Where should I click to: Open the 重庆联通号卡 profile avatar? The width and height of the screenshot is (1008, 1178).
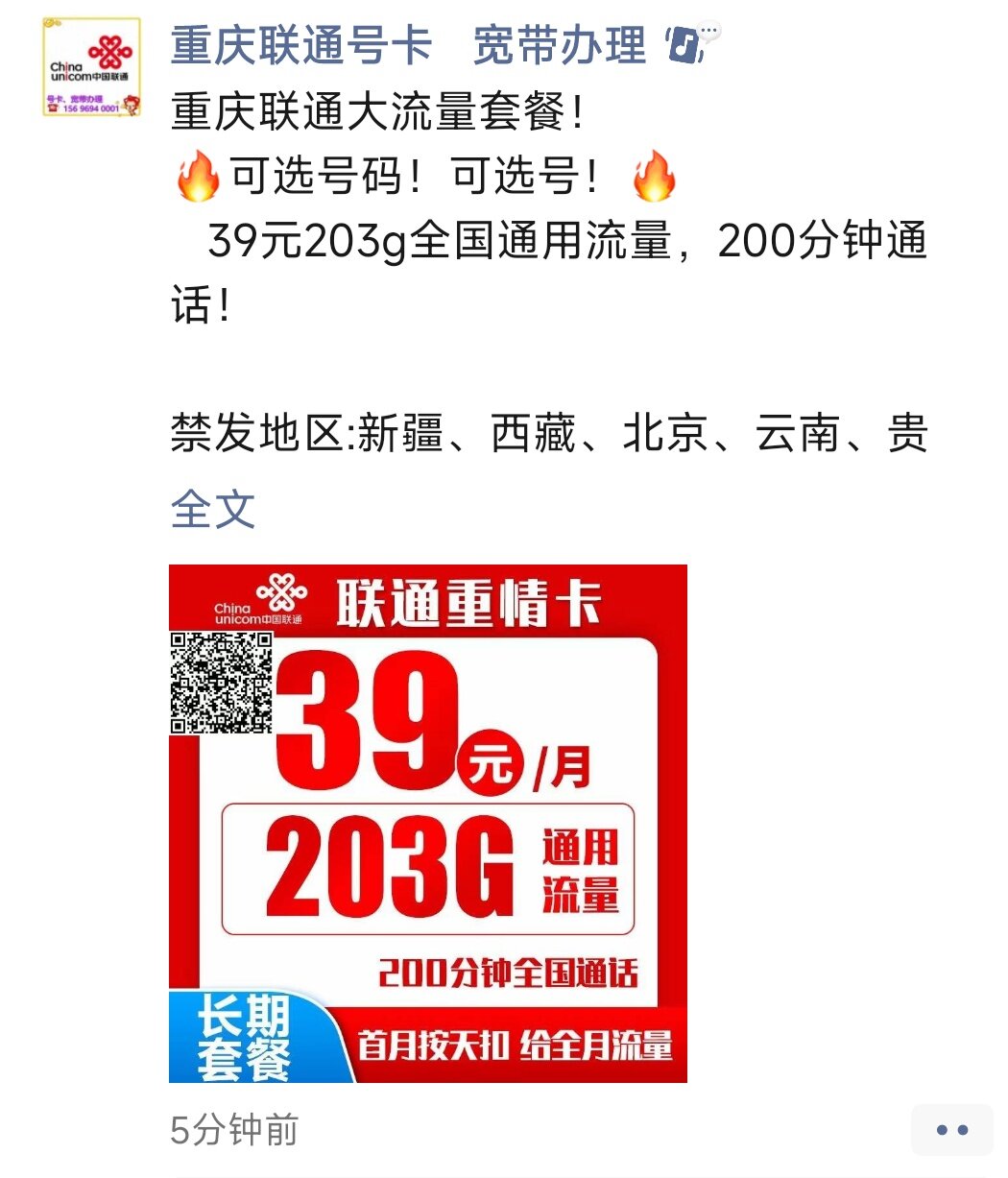91,67
